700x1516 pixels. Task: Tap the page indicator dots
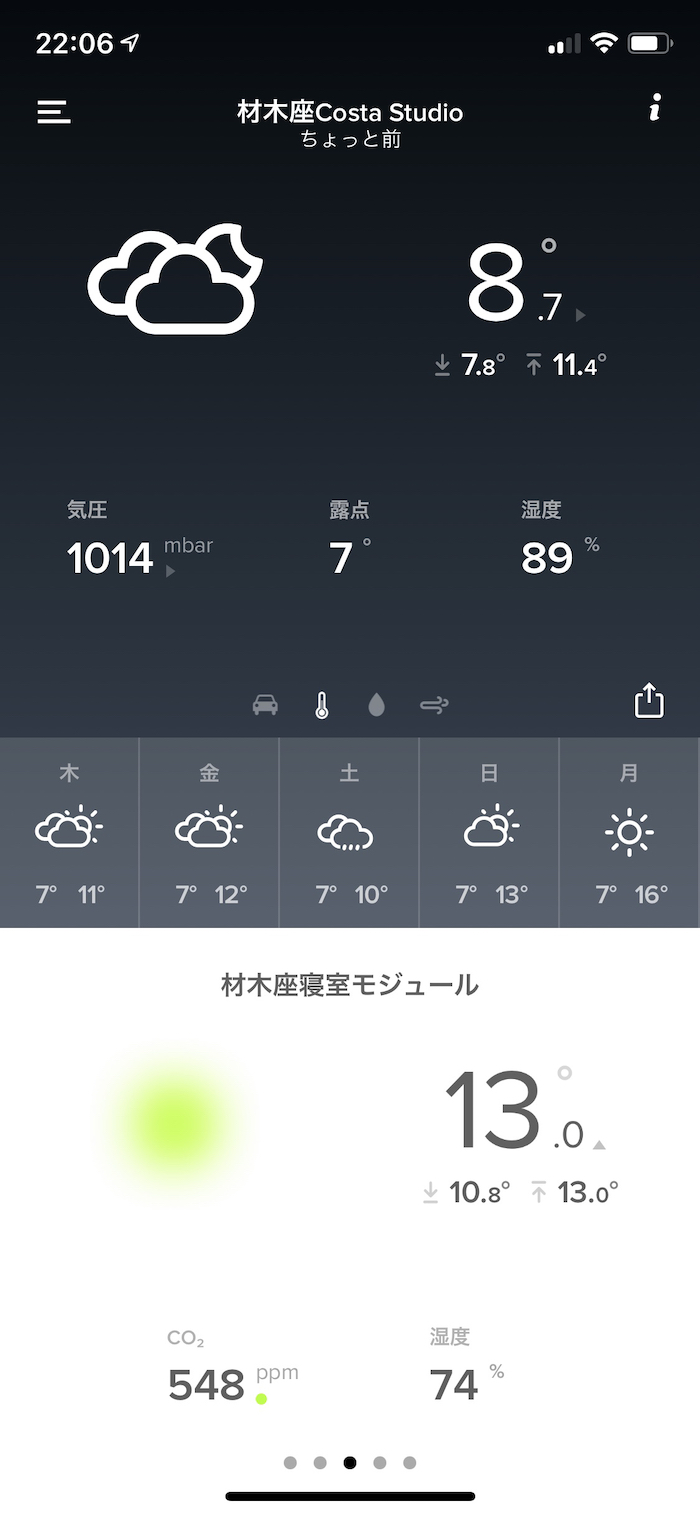349,1462
